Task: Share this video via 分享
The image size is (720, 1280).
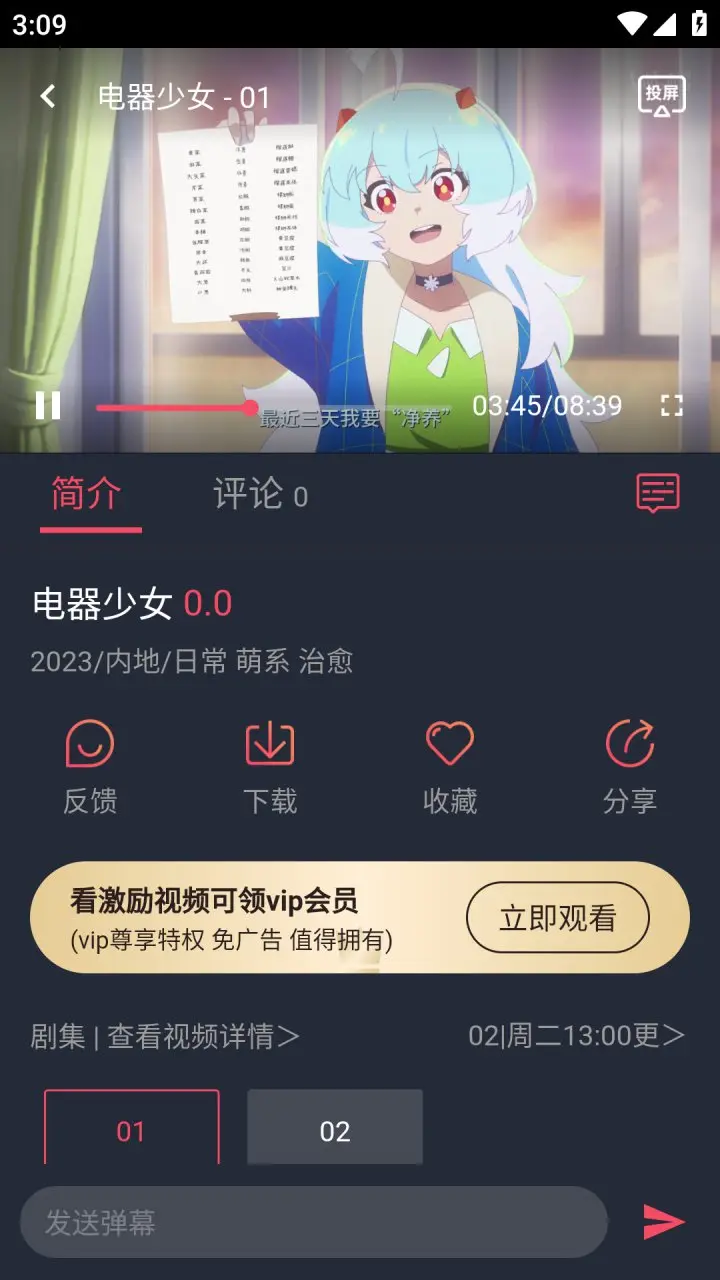Action: 630,767
